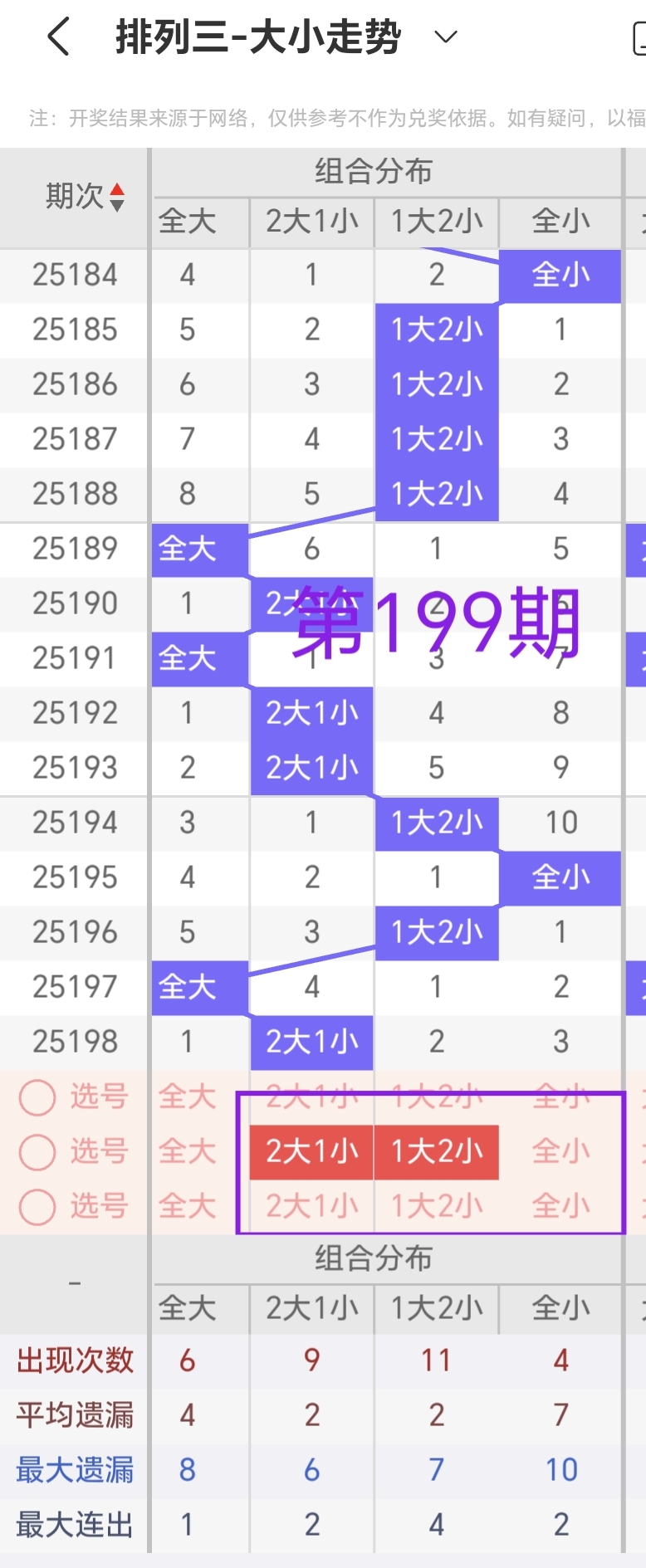The height and width of the screenshot is (1568, 646).
Task: Select the first 选号 radio circle
Action: 37,1097
